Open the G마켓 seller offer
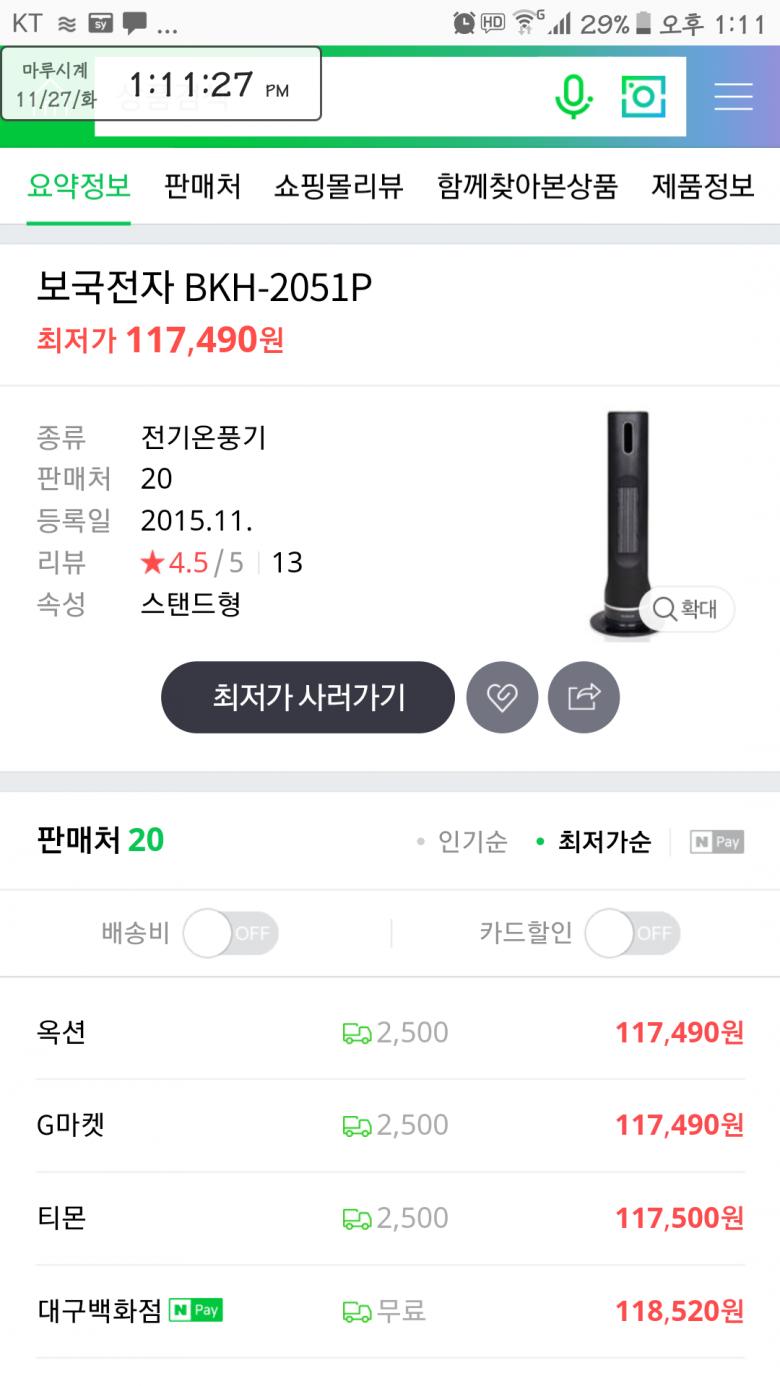Screen dimensions: 780x1386 390,1125
